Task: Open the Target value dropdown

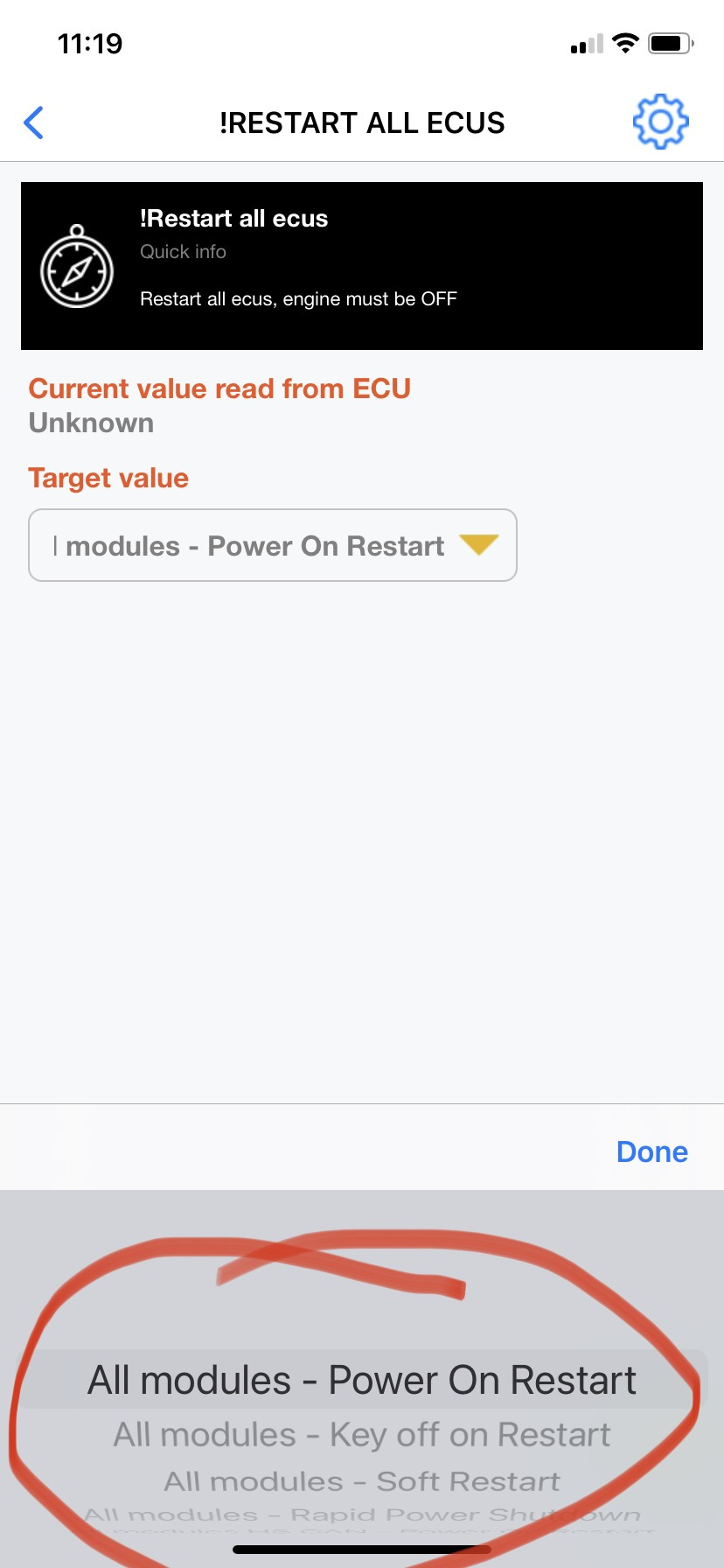Action: pos(273,546)
